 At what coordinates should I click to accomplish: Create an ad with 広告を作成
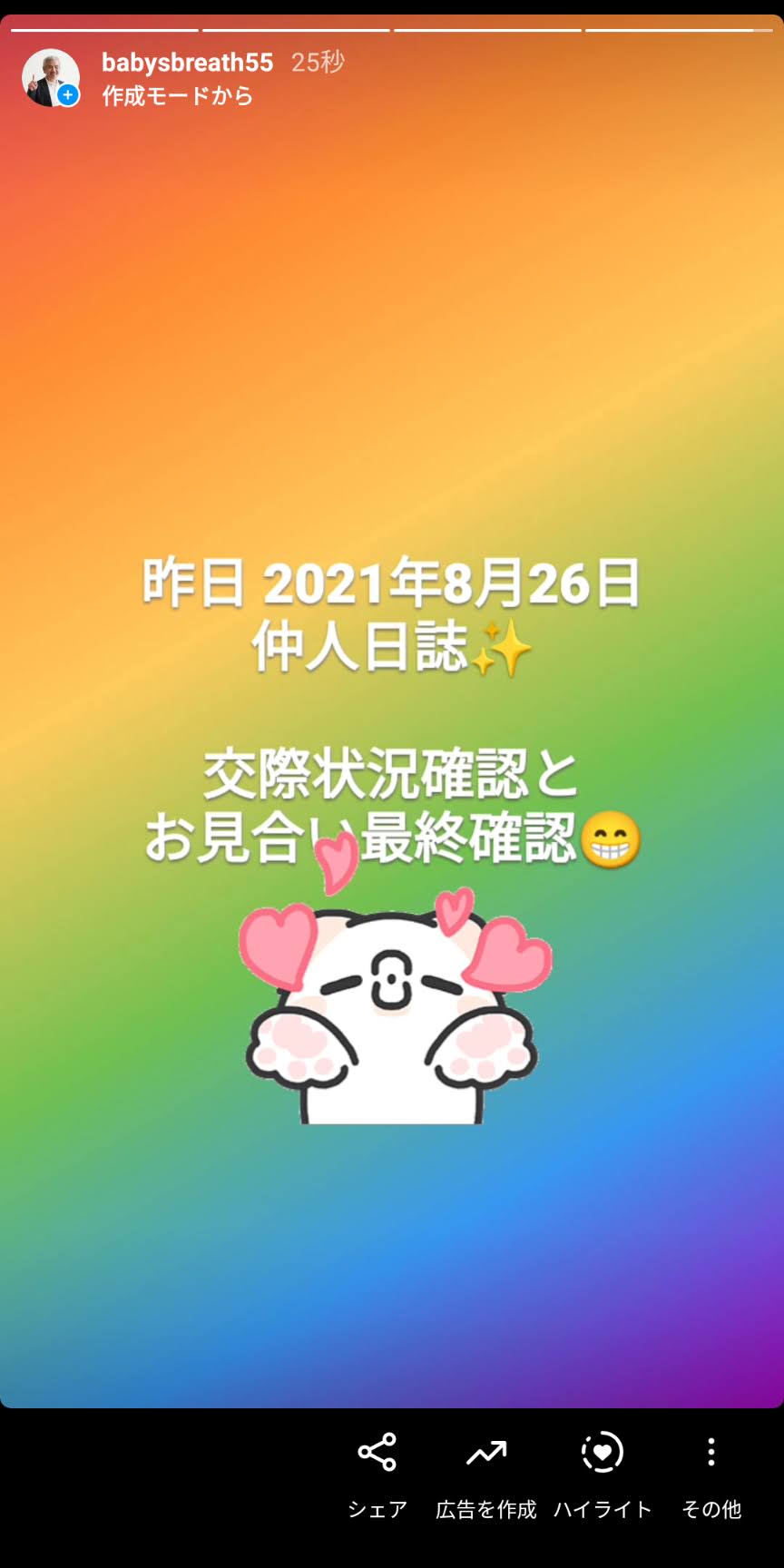tap(486, 1472)
